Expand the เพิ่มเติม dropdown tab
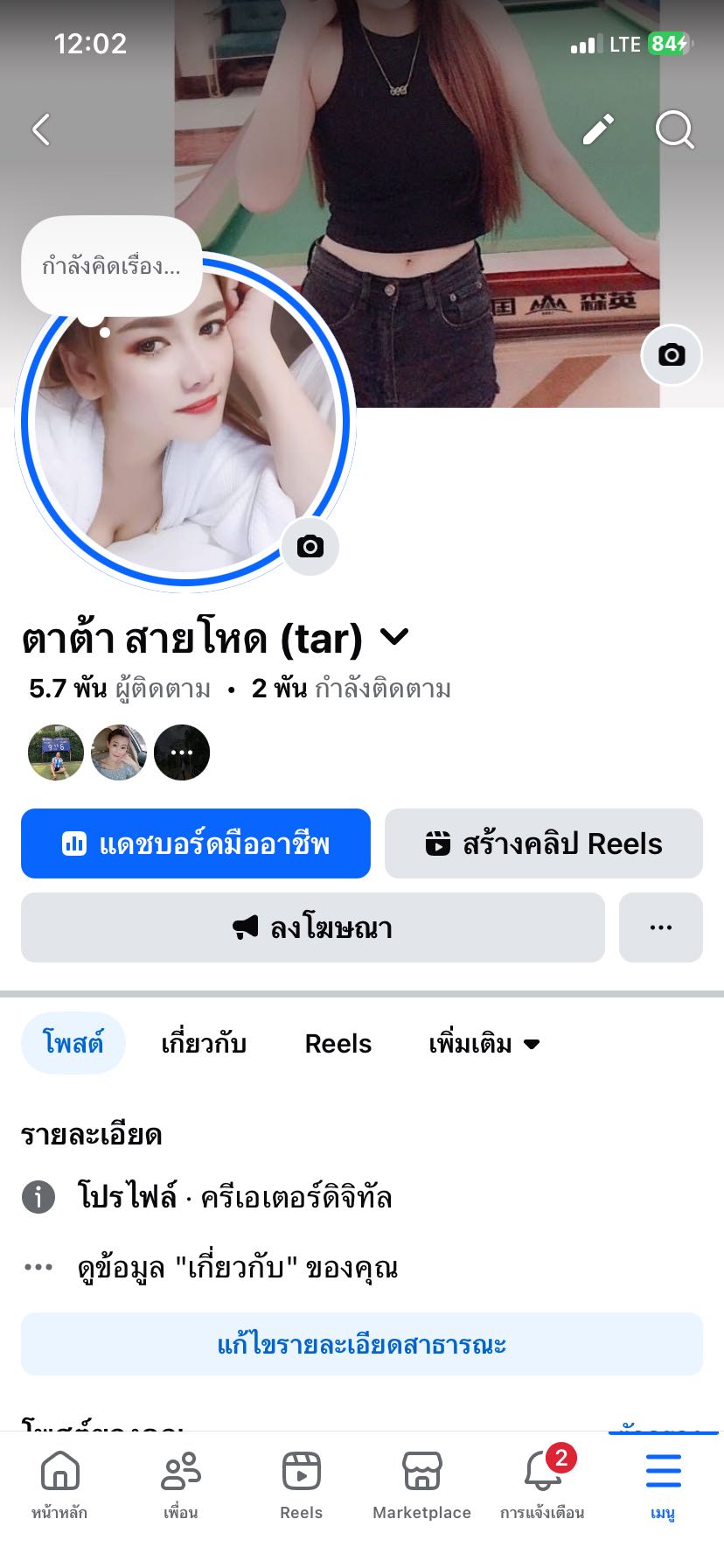724x1568 pixels. coord(484,1044)
